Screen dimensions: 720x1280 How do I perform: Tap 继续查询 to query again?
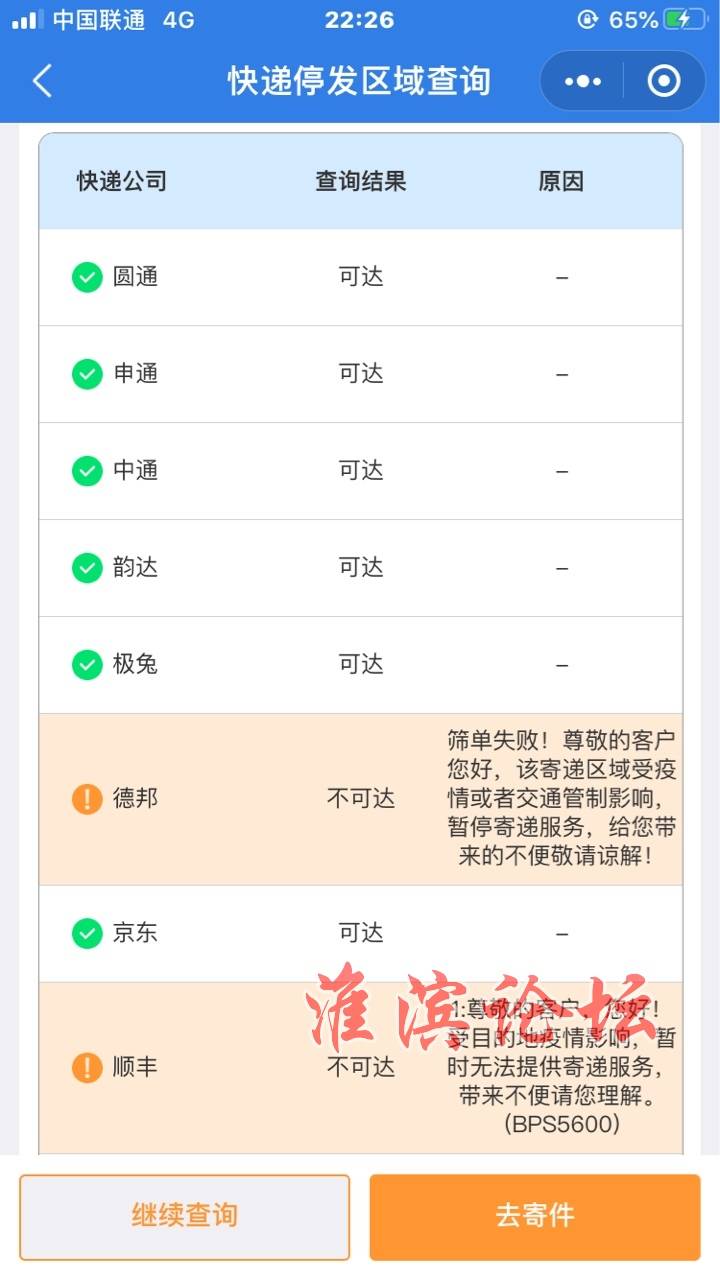coord(185,1216)
